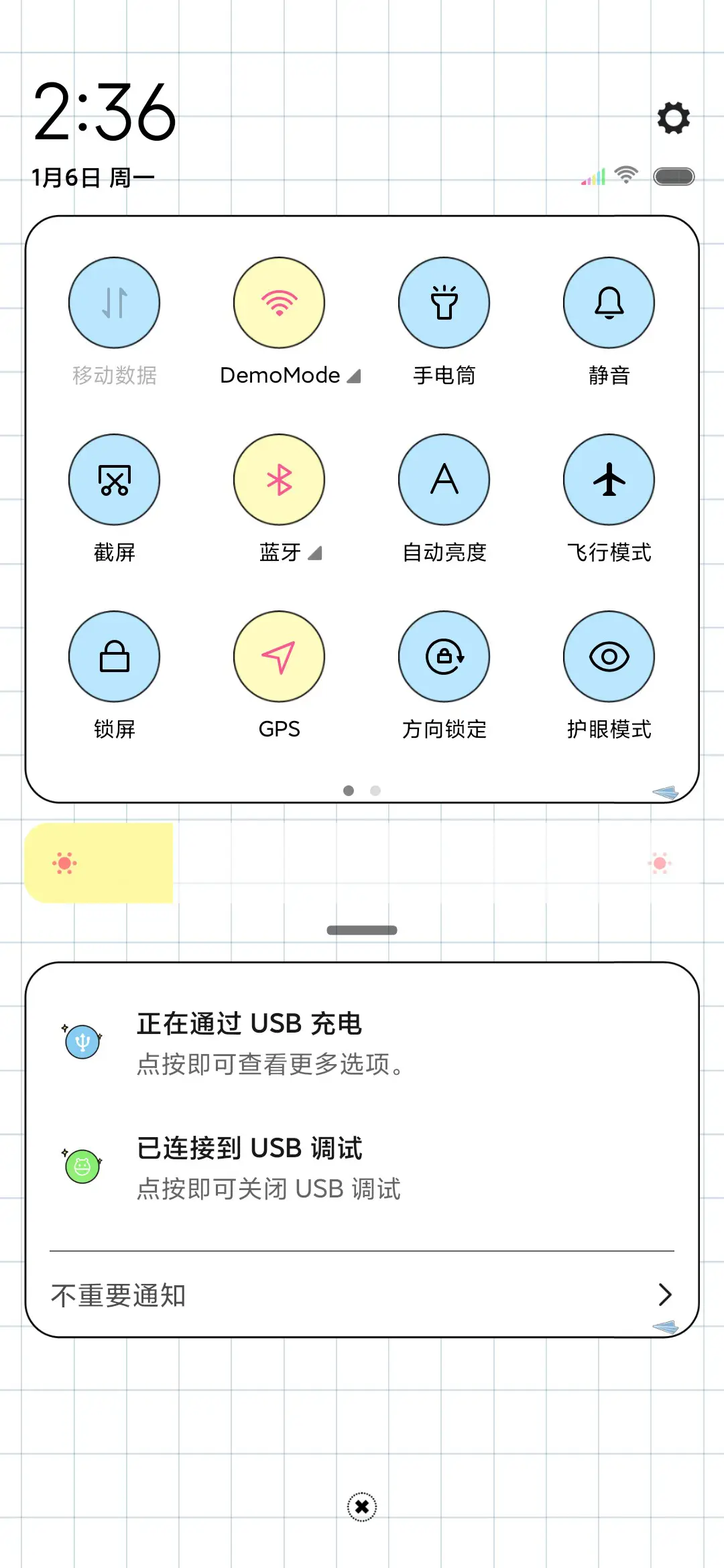
Task: Open the lock screen tile 锁屏
Action: (114, 657)
